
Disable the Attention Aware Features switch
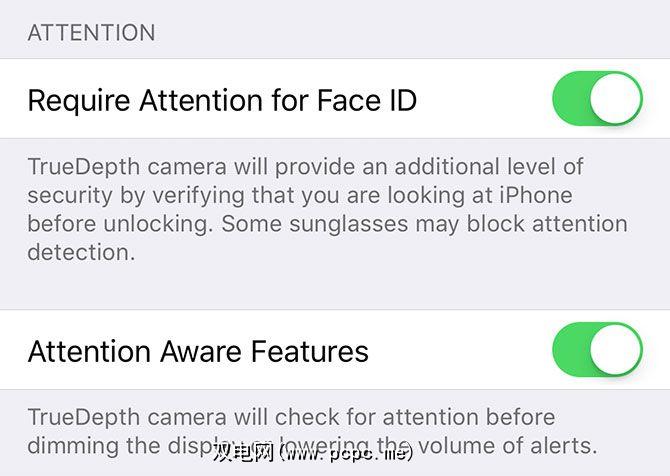596,350
